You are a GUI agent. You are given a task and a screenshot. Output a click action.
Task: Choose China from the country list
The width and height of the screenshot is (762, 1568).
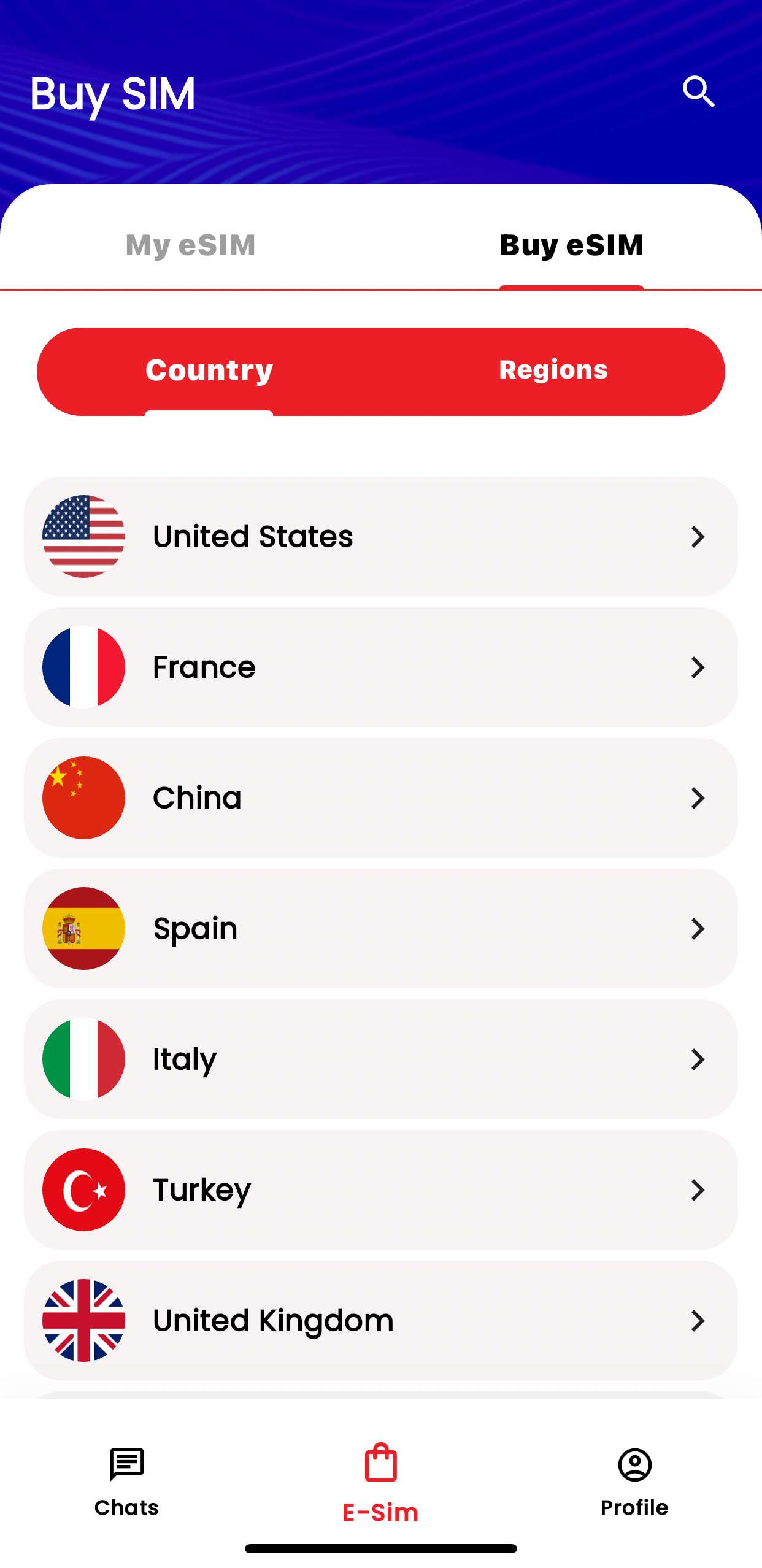[380, 797]
